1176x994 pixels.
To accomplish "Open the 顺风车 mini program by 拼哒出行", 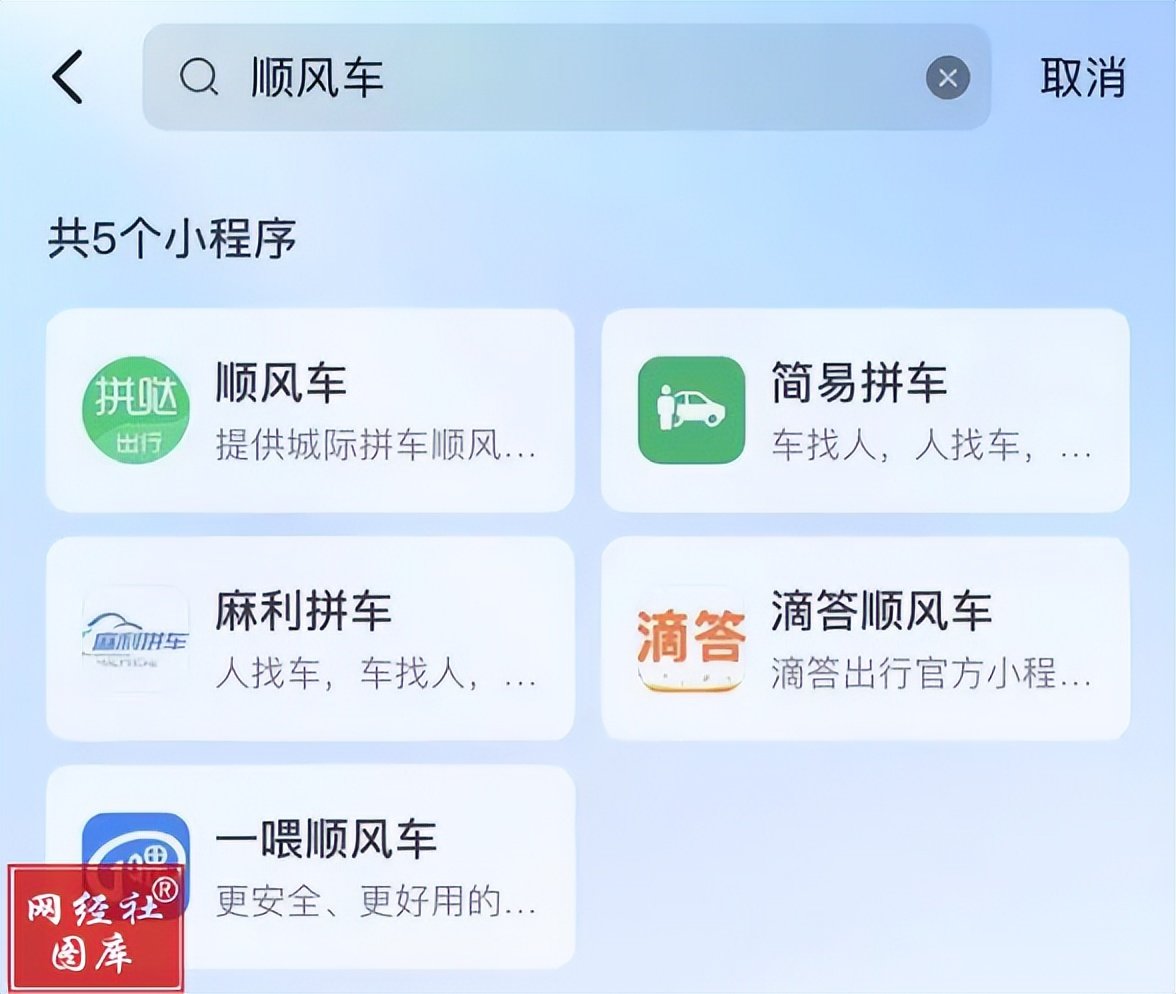I will [310, 411].
